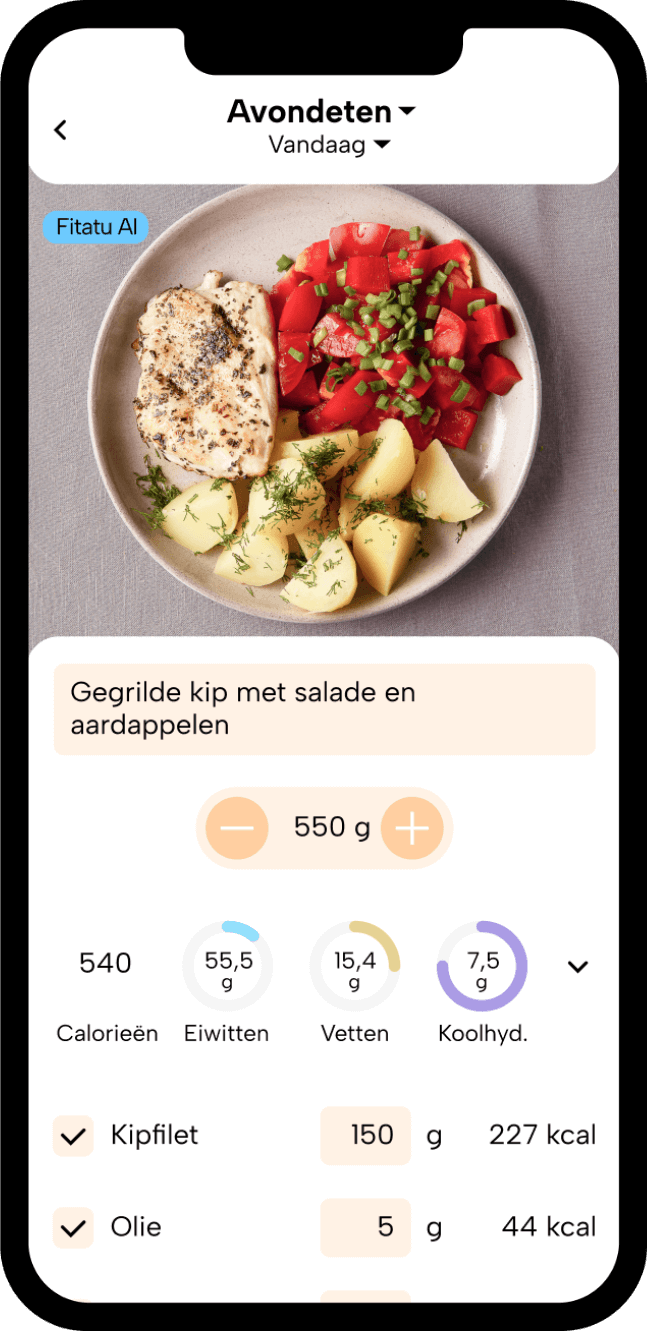This screenshot has width=647, height=1331.
Task: Uncheck the Olie ingredient
Action: [x=73, y=1228]
